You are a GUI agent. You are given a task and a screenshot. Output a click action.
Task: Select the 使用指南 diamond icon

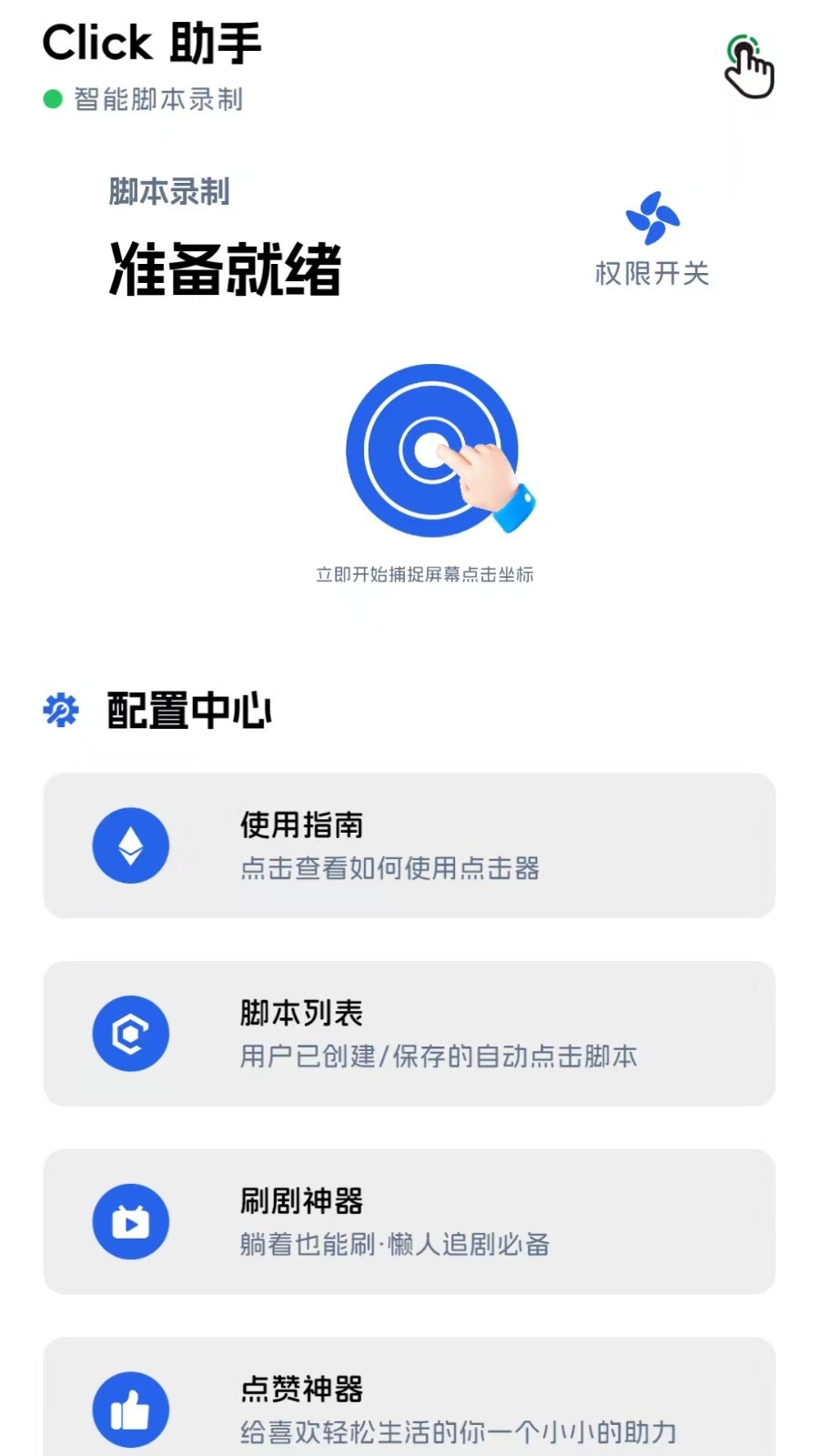(130, 845)
